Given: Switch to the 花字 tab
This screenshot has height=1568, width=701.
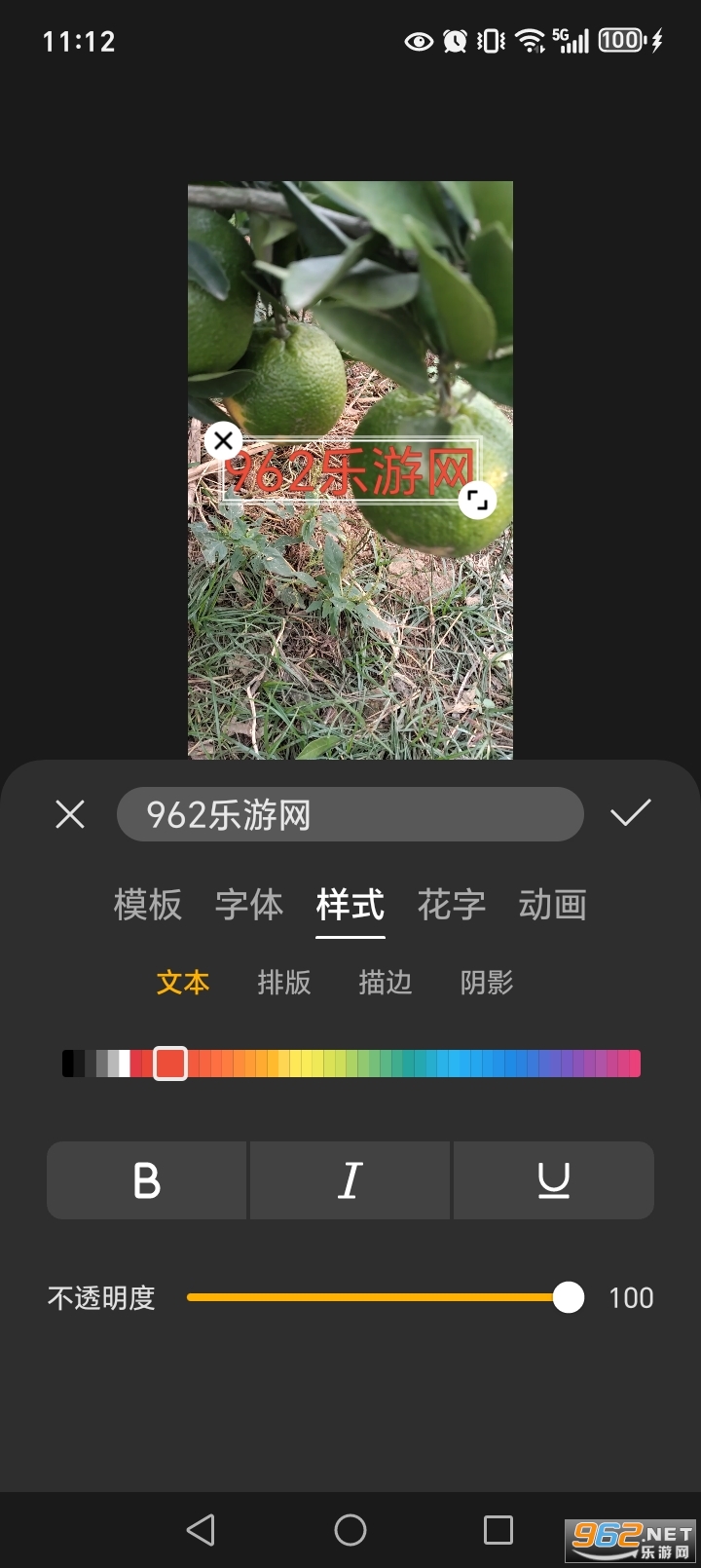Looking at the screenshot, I should pyautogui.click(x=450, y=904).
